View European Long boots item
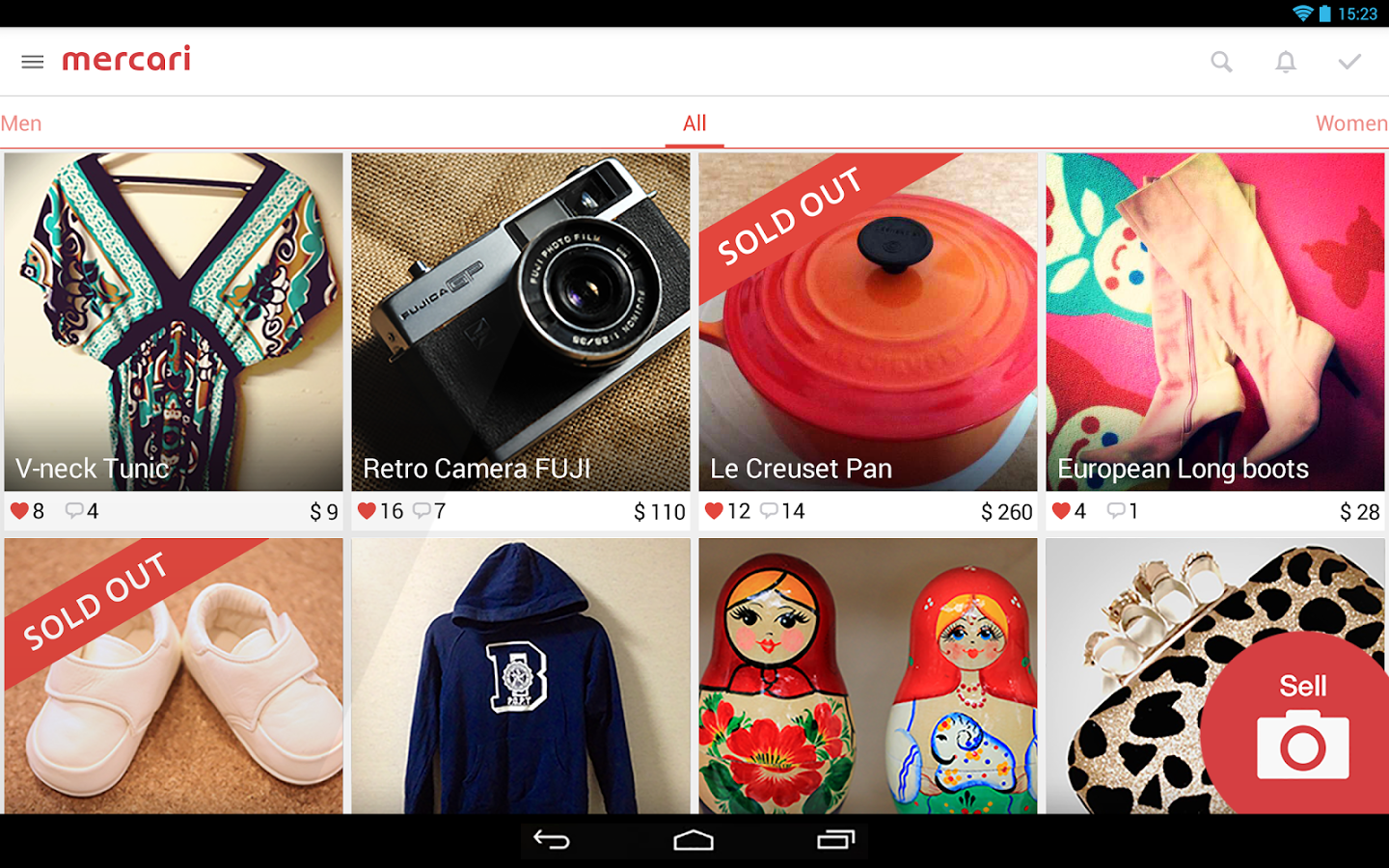The image size is (1389, 868). point(1215,323)
